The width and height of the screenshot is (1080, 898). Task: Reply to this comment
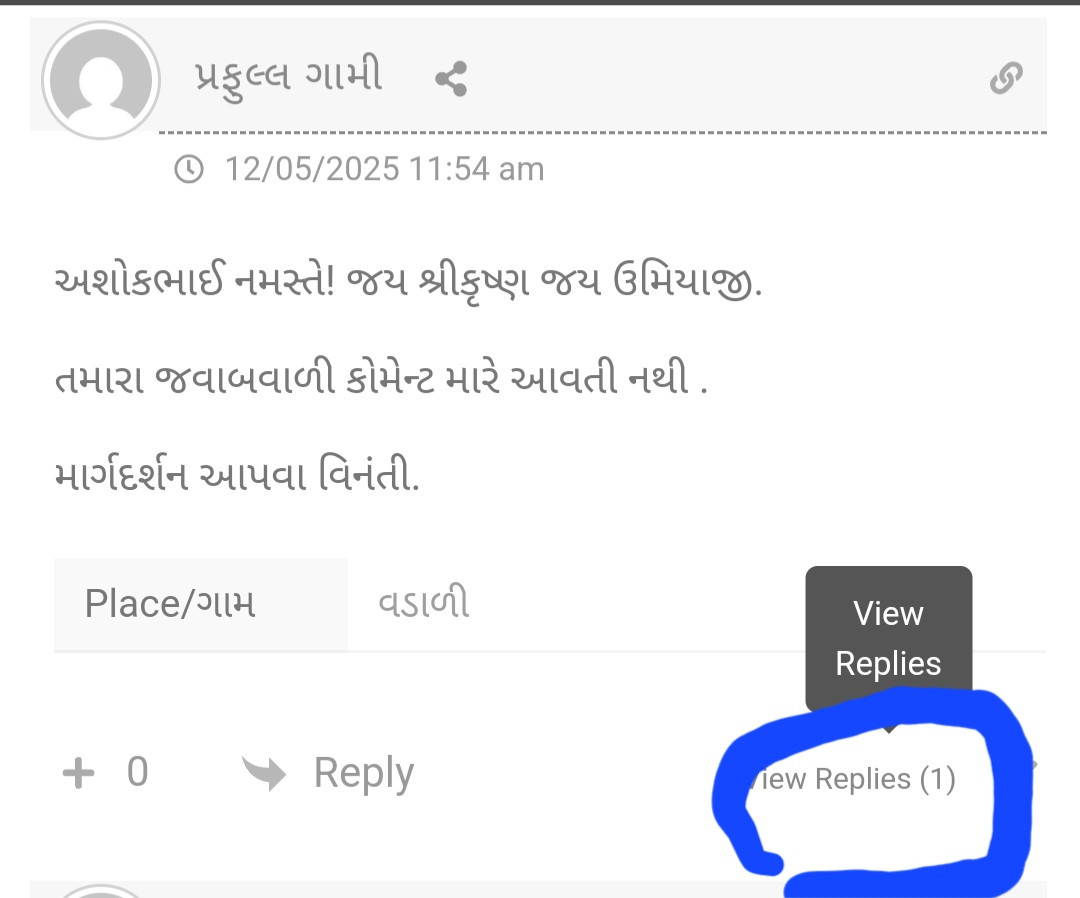click(330, 774)
